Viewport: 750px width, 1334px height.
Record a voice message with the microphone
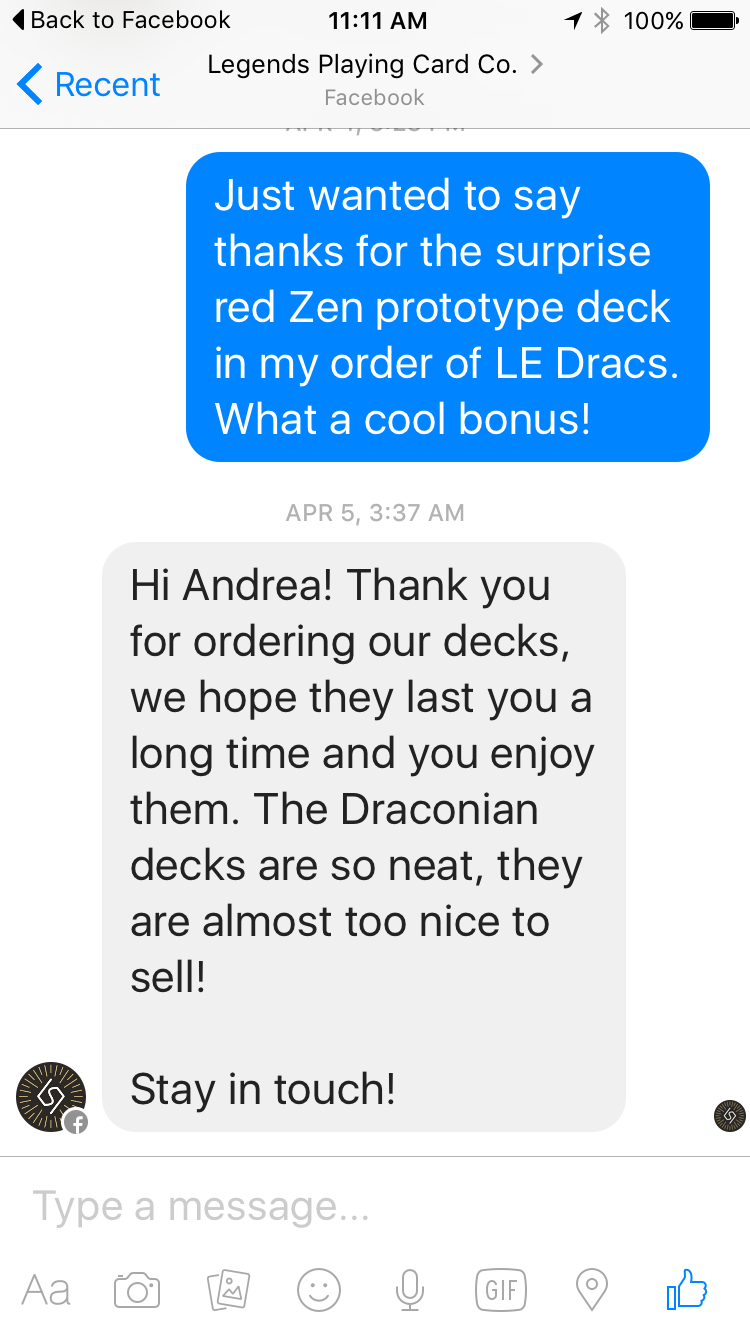pos(409,1290)
